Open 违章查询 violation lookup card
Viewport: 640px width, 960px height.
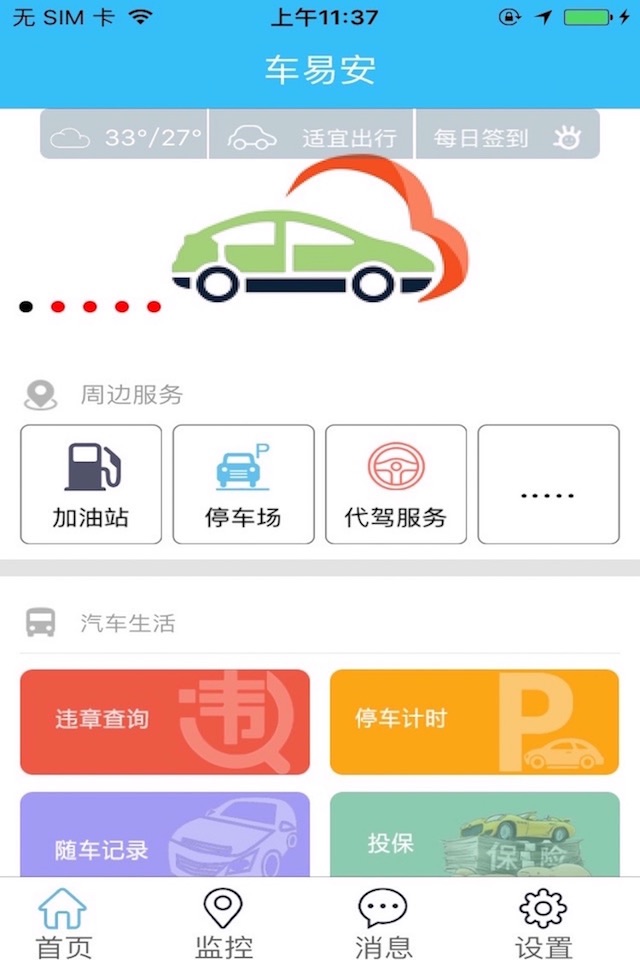click(165, 722)
